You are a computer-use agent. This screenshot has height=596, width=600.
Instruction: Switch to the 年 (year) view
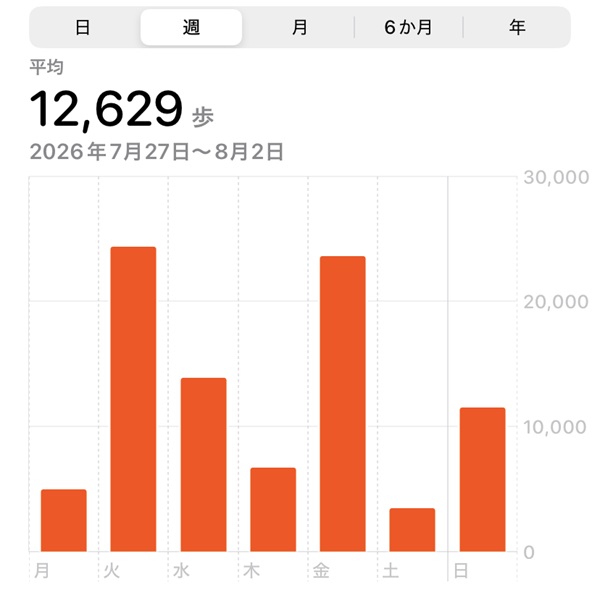(517, 28)
